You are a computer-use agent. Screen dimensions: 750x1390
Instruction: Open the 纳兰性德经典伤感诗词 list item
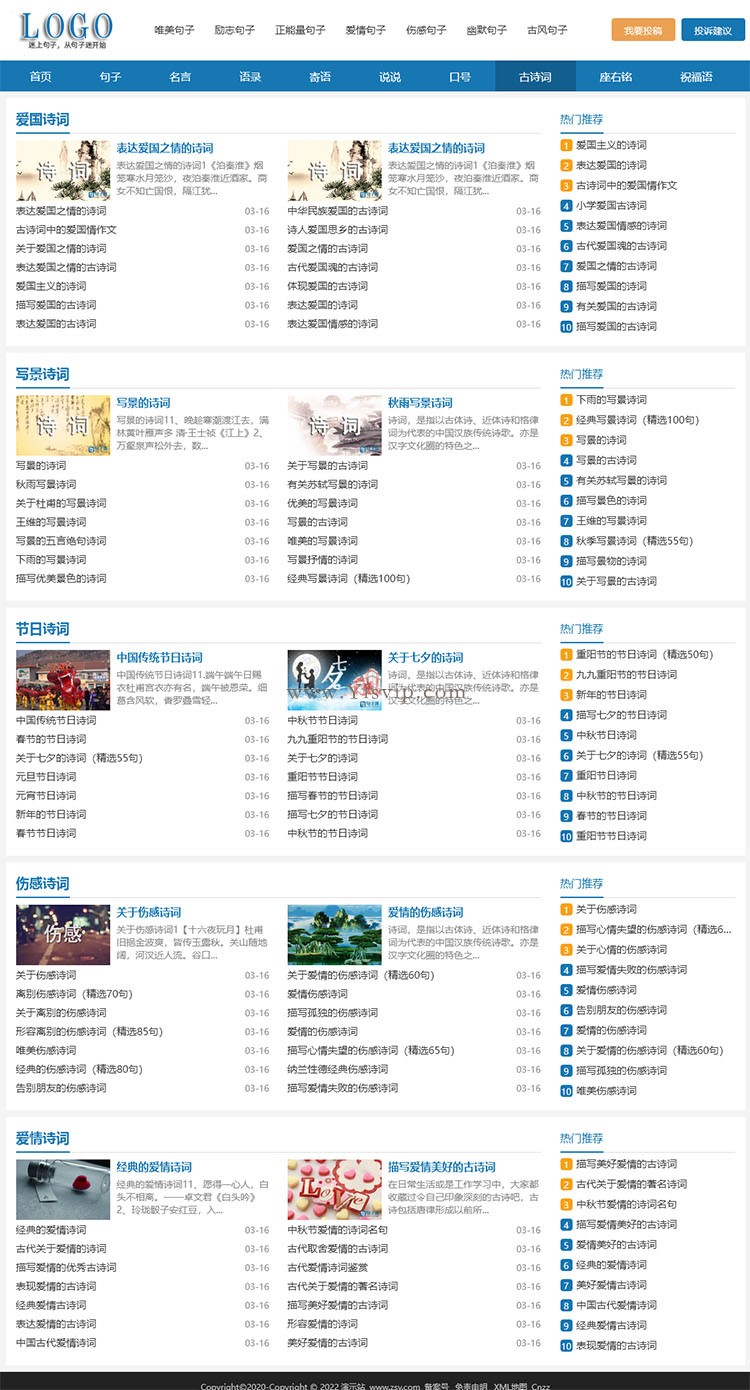click(337, 1069)
